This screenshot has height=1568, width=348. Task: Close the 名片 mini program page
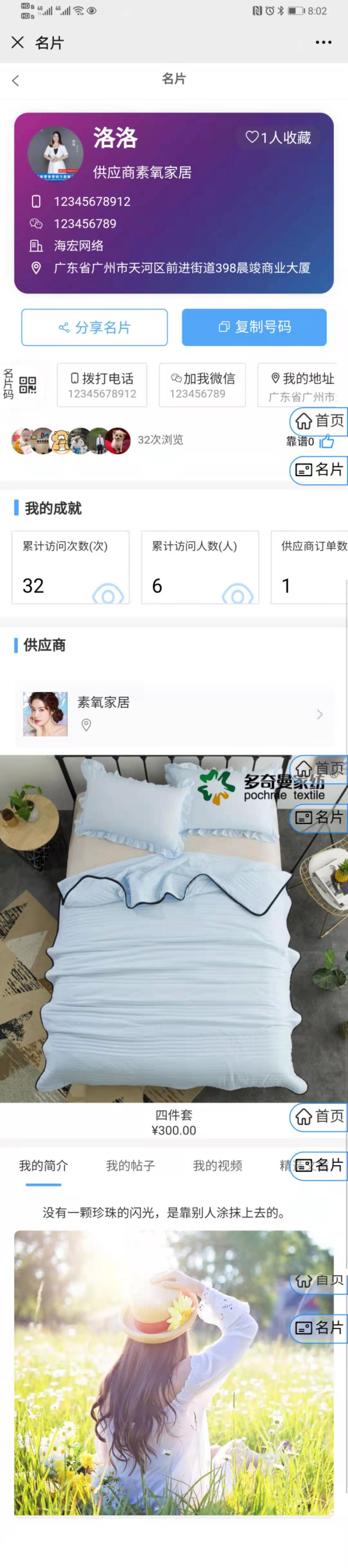click(x=17, y=42)
